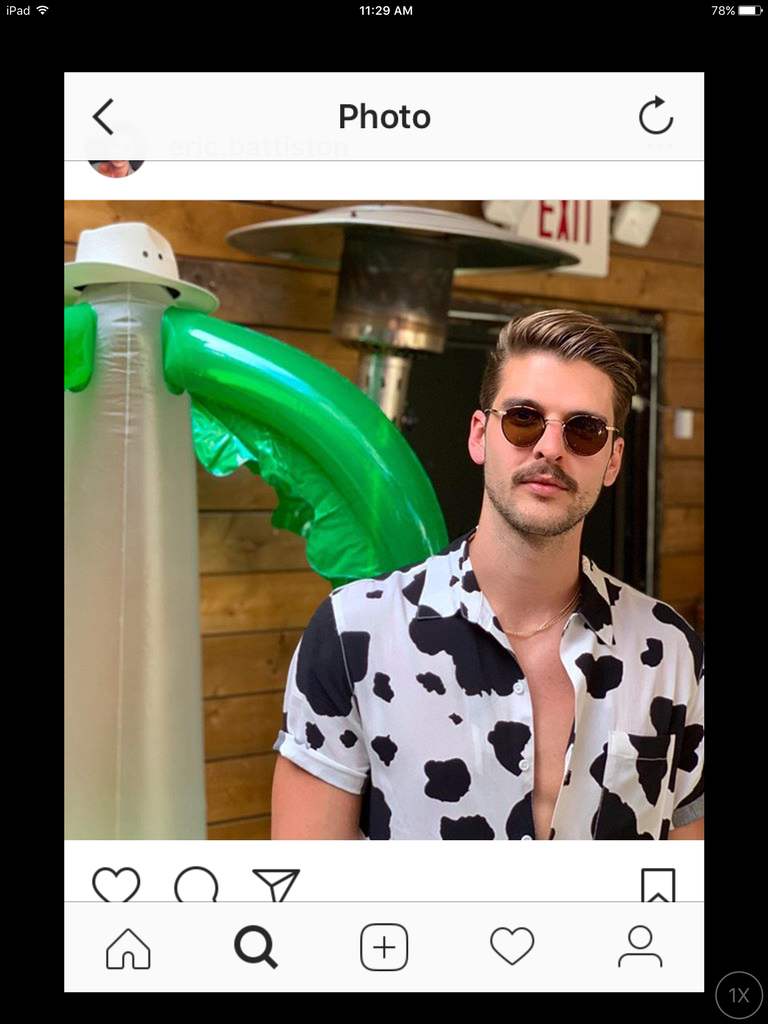The image size is (768, 1024).
Task: Create a new post with the plus icon
Action: [384, 946]
